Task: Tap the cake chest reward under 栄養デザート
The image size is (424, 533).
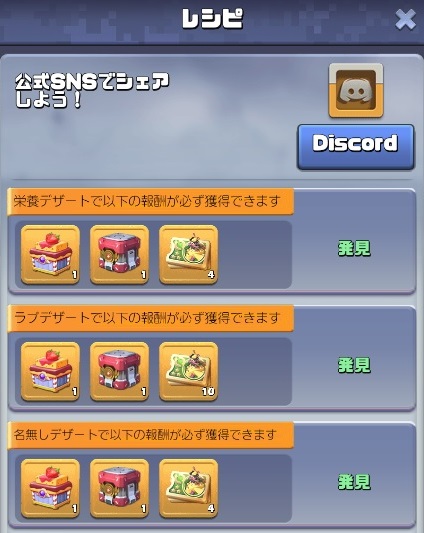Action: pyautogui.click(x=50, y=254)
